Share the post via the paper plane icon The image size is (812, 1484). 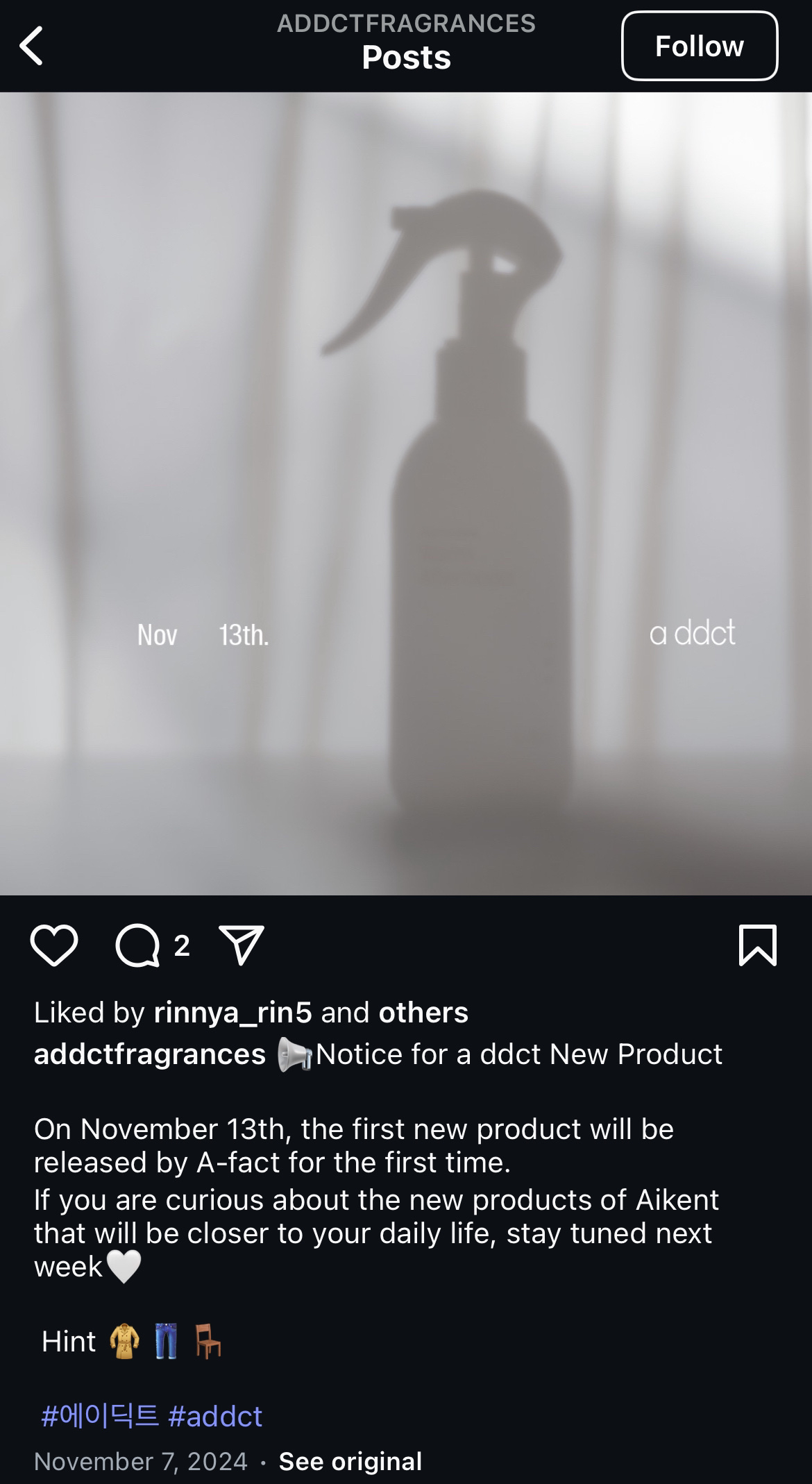241,945
